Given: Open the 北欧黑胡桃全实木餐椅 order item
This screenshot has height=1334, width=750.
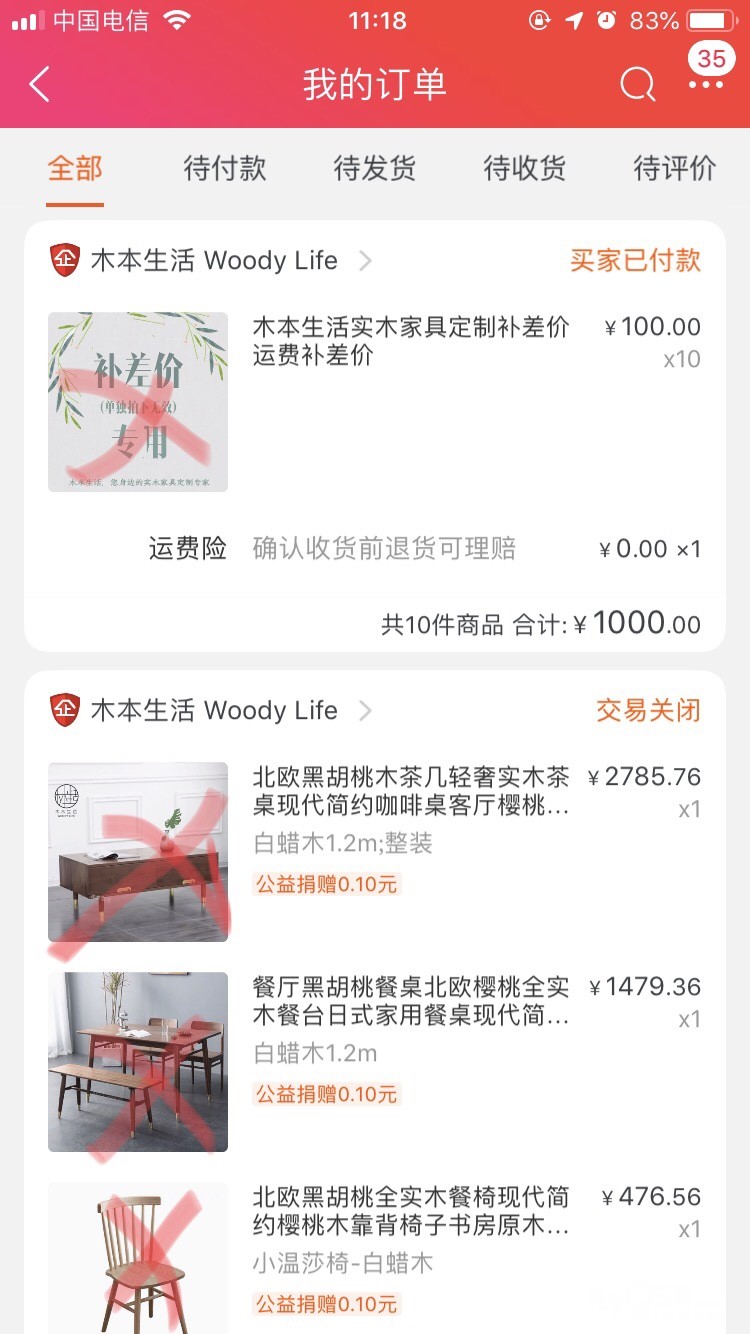Looking at the screenshot, I should [410, 1211].
